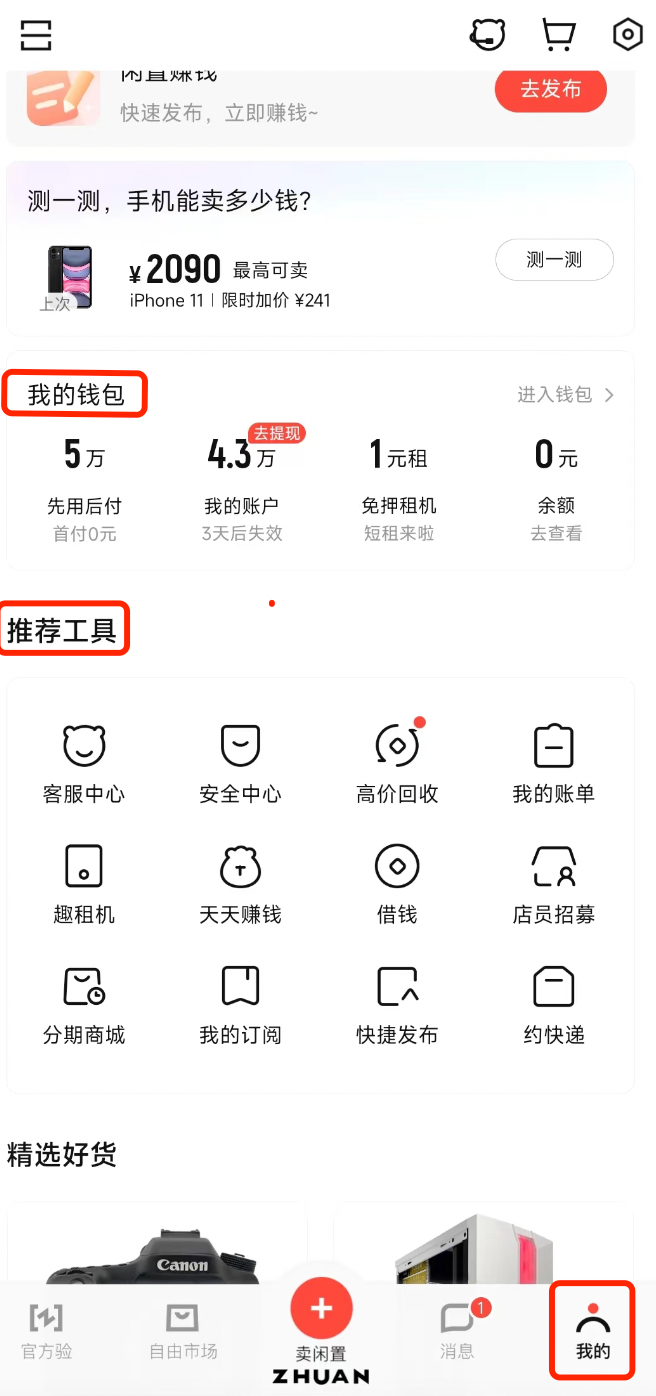Image resolution: width=656 pixels, height=1396 pixels.
Task: Open 安全中心 tool
Action: click(240, 765)
